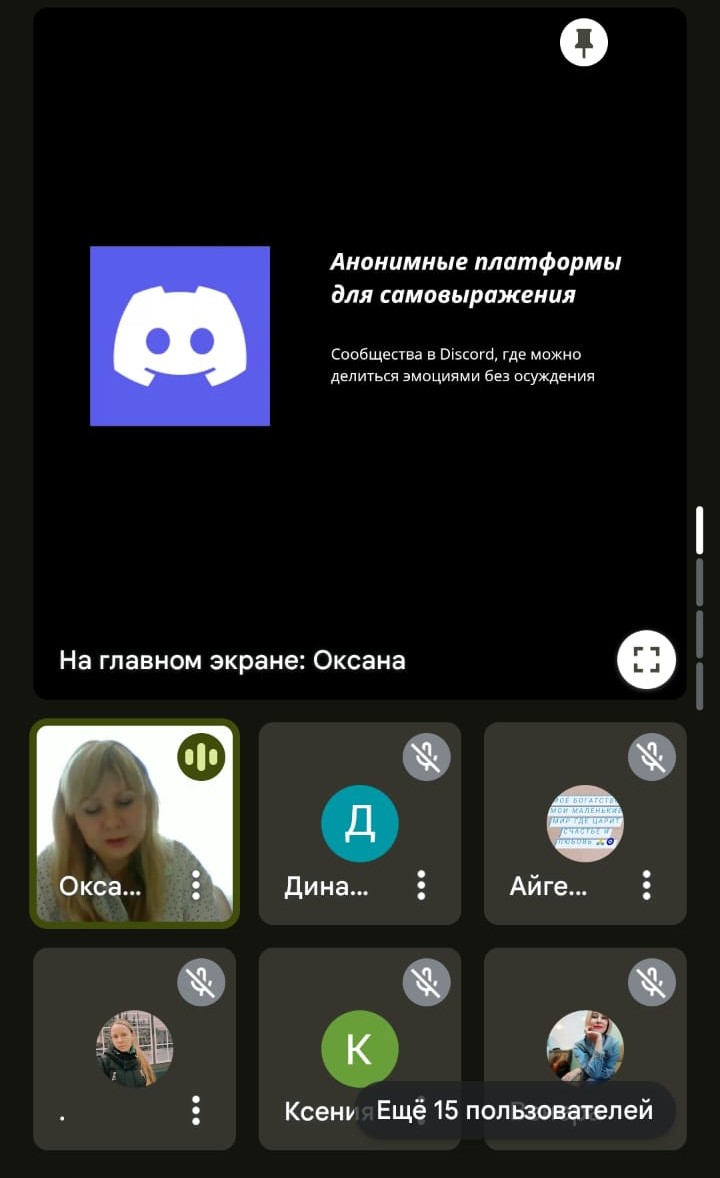The image size is (720, 1178).
Task: Open options menu for Оксана
Action: [x=196, y=885]
